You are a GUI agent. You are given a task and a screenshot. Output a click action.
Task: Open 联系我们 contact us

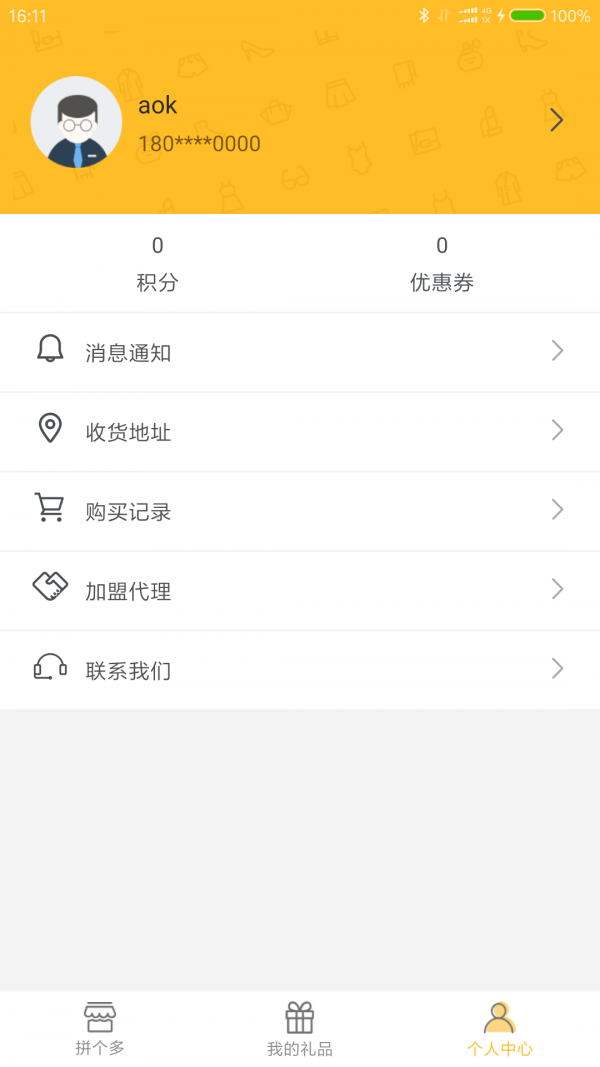coord(300,669)
